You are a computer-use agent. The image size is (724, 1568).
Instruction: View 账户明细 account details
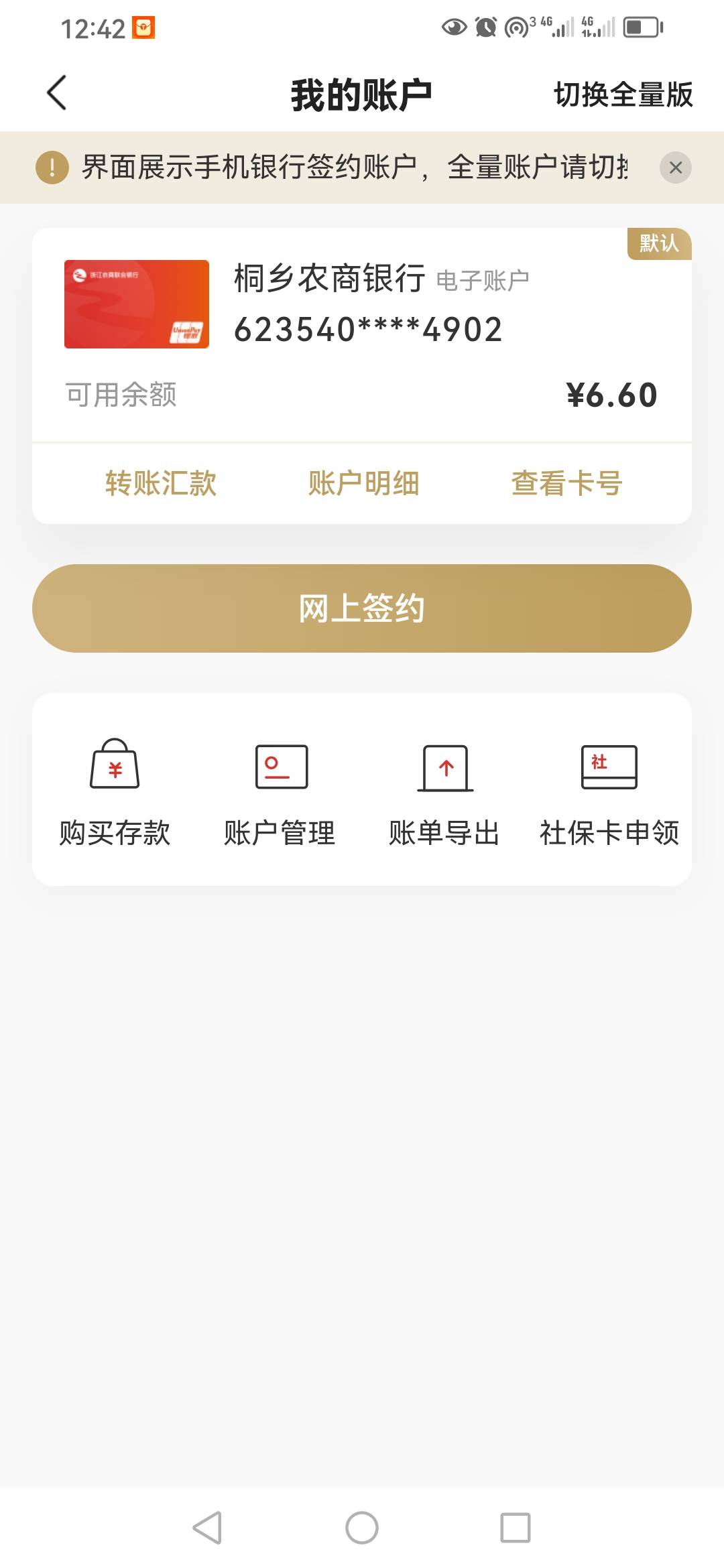(363, 483)
